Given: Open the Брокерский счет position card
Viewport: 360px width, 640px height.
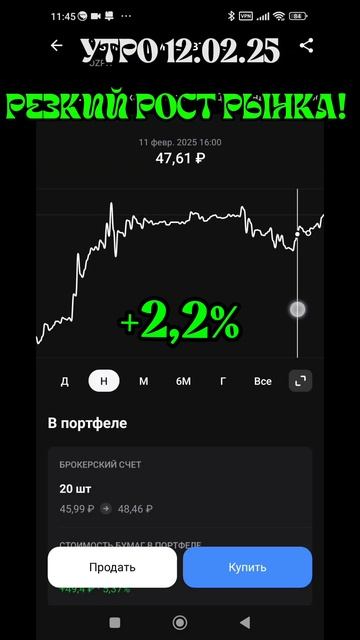Looking at the screenshot, I should click(x=180, y=487).
